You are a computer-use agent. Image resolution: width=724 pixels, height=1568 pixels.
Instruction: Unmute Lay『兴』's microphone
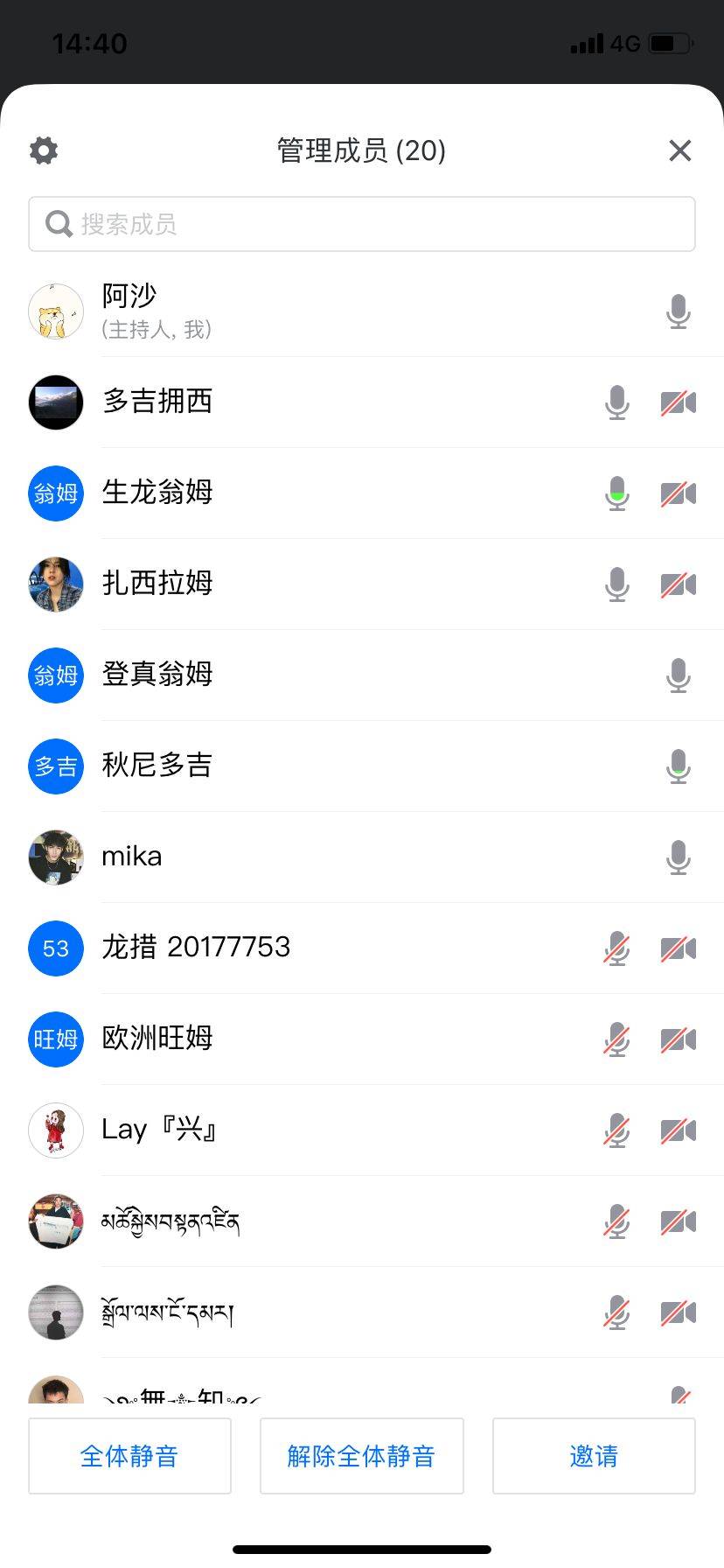click(x=617, y=1130)
